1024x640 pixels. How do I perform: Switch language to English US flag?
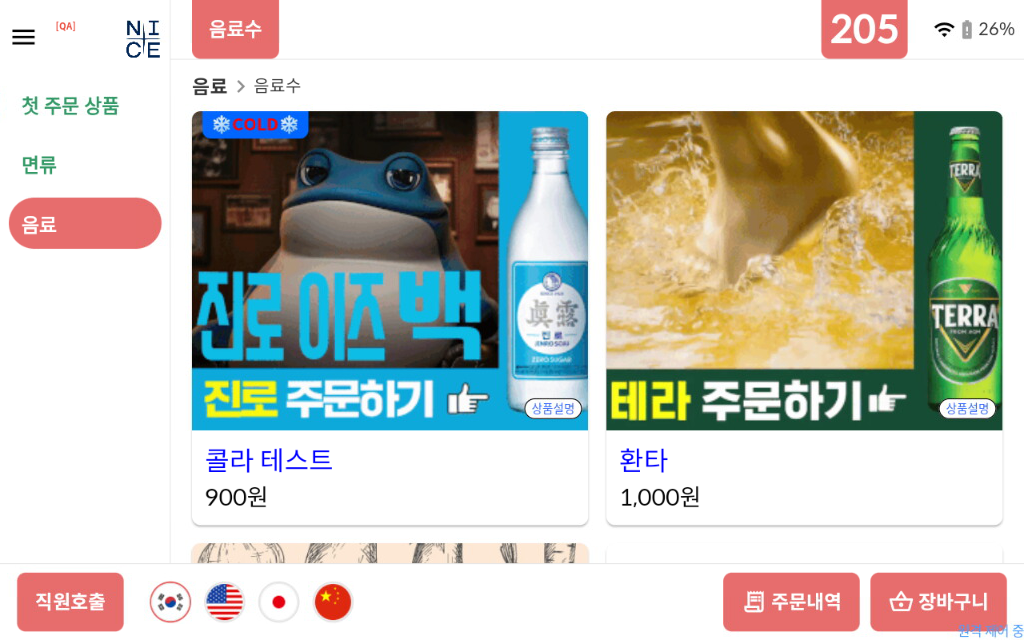[x=225, y=602]
